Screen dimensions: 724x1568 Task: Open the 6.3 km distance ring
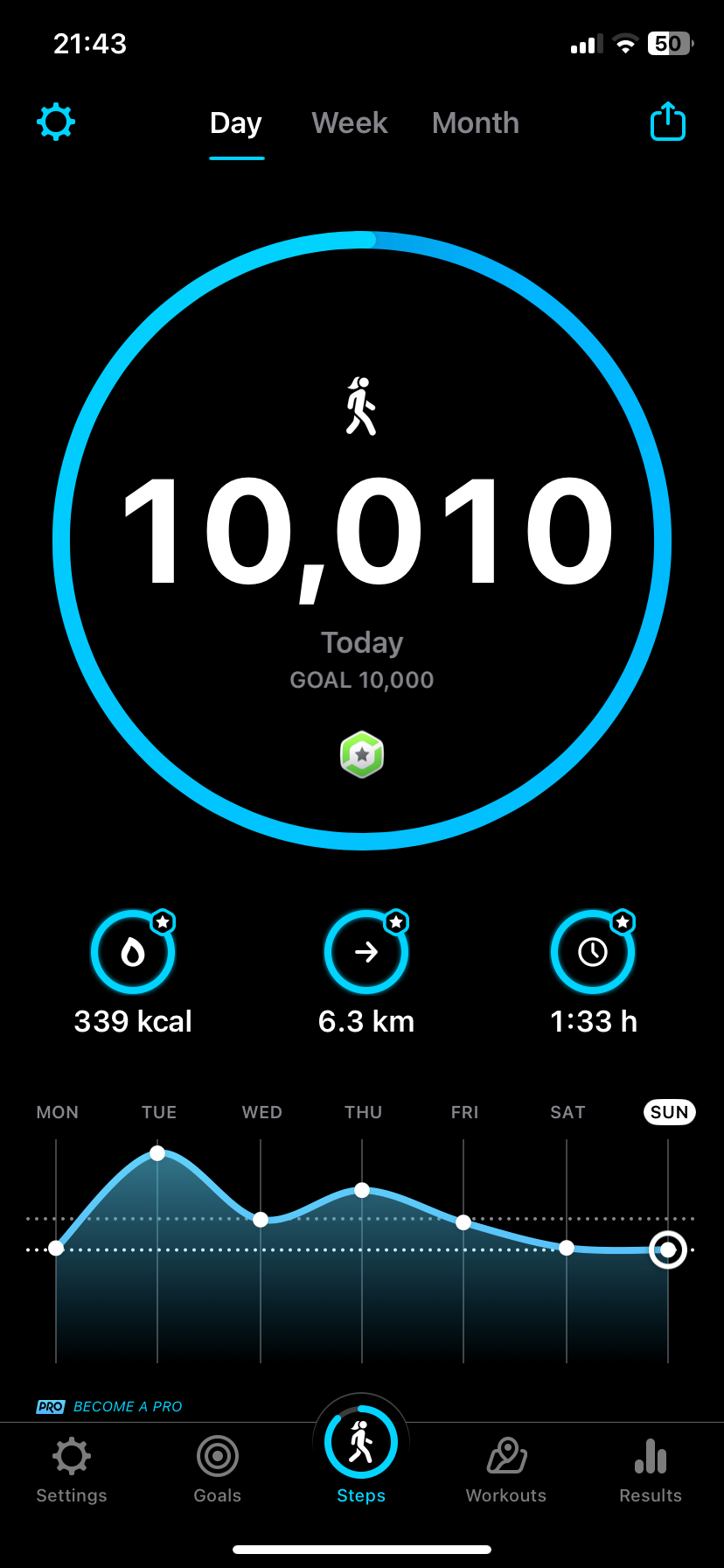click(366, 952)
